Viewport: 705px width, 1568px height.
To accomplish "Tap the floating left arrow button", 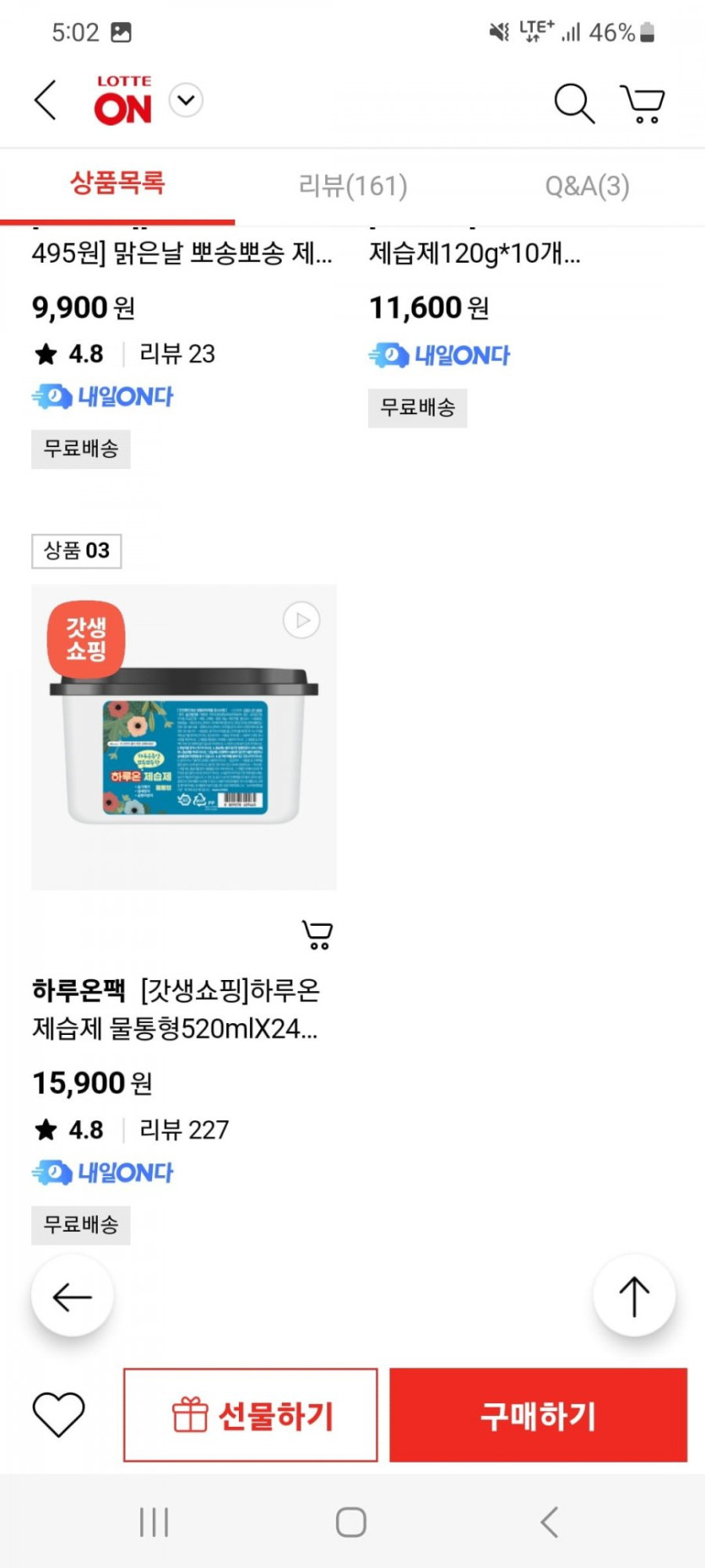I will [72, 1296].
